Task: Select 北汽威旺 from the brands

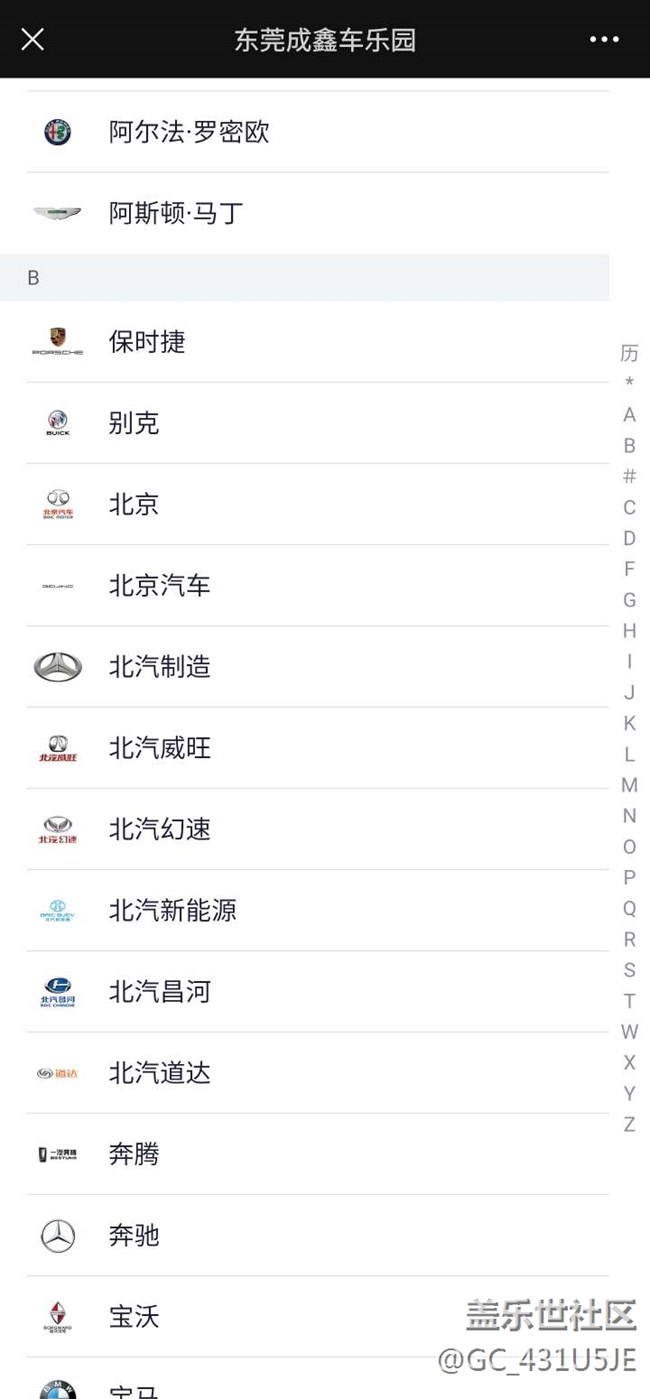Action: pyautogui.click(x=160, y=748)
